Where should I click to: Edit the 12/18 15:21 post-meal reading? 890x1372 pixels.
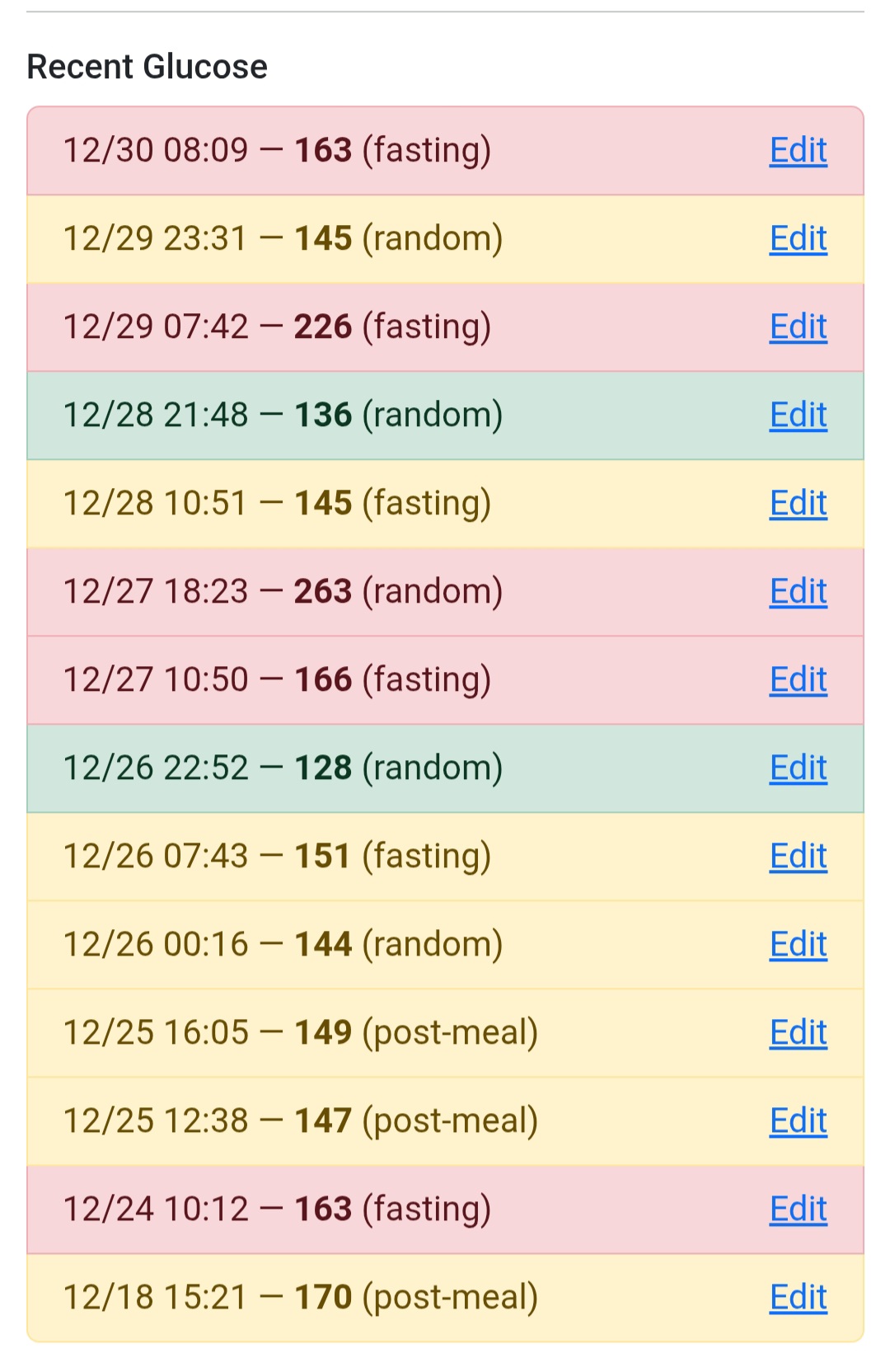coord(797,1296)
